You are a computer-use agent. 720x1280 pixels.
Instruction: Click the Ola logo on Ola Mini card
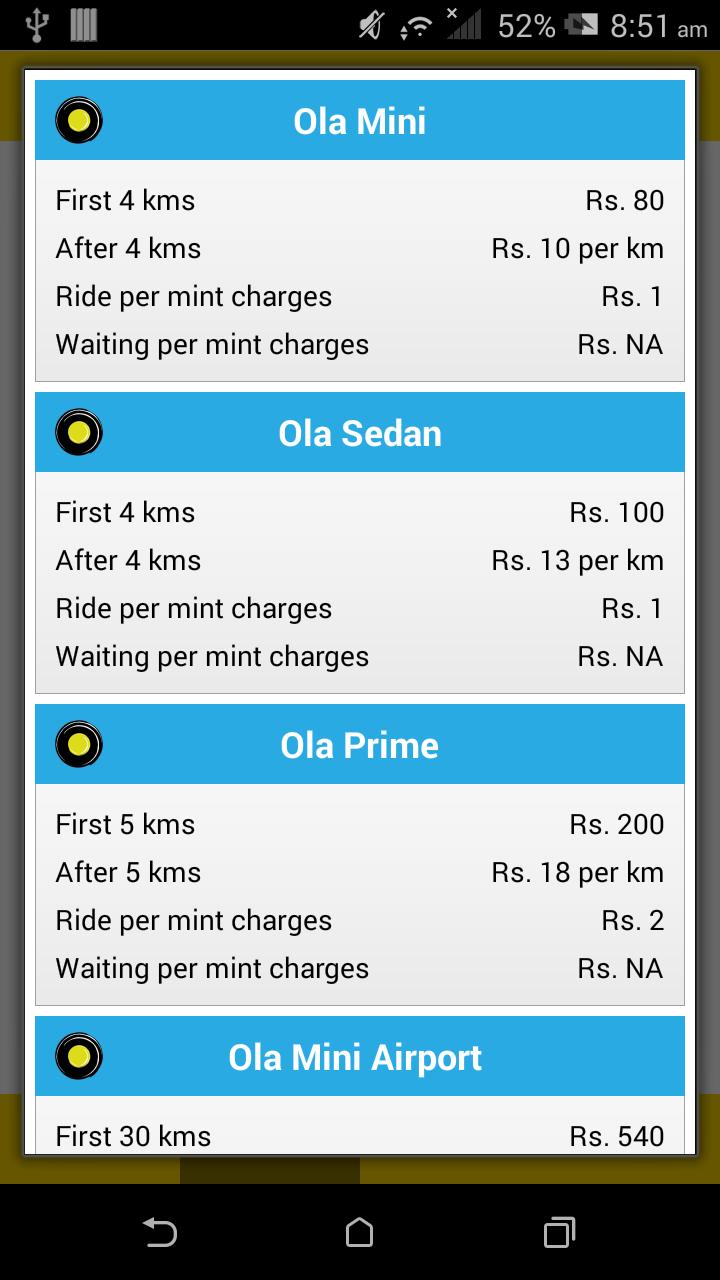pos(78,120)
